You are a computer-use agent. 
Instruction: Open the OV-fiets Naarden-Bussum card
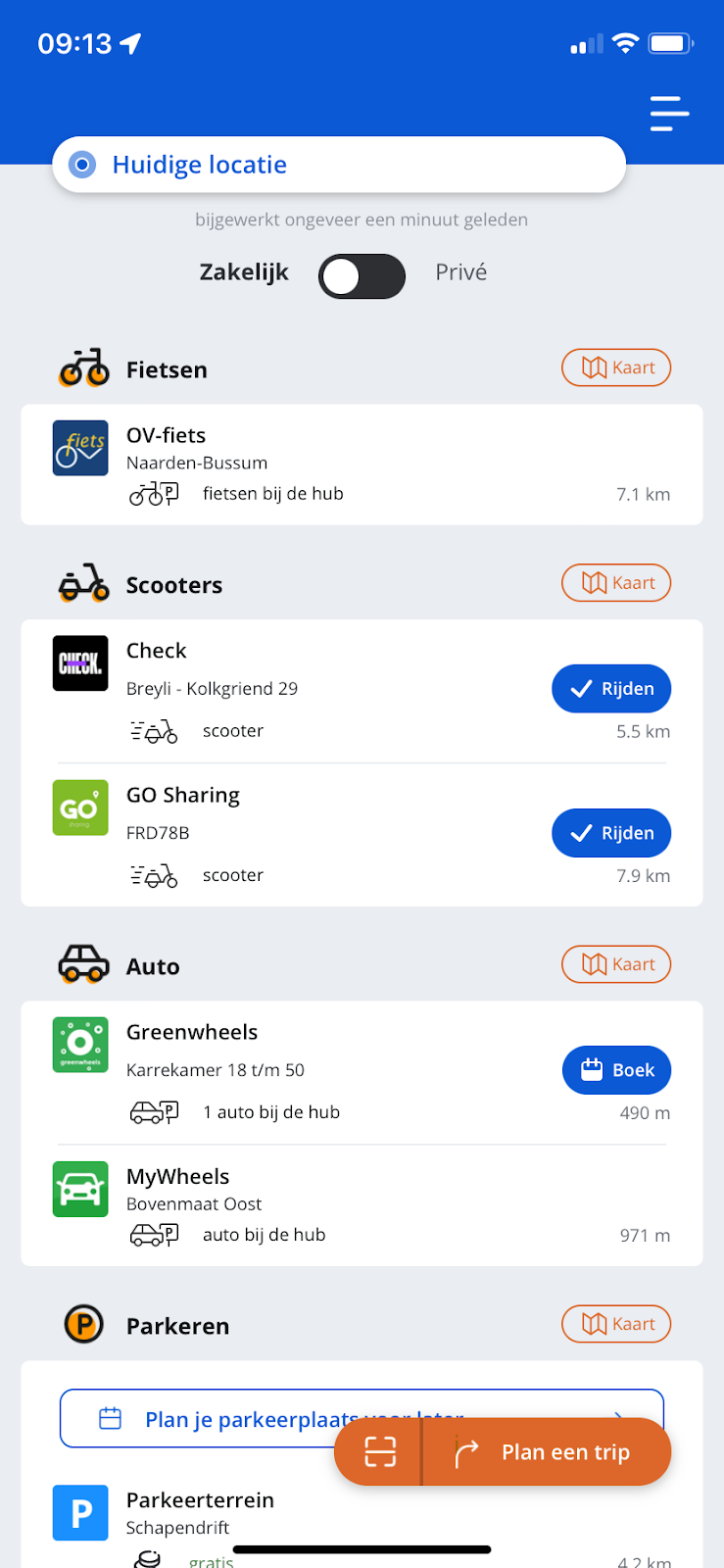click(x=362, y=465)
